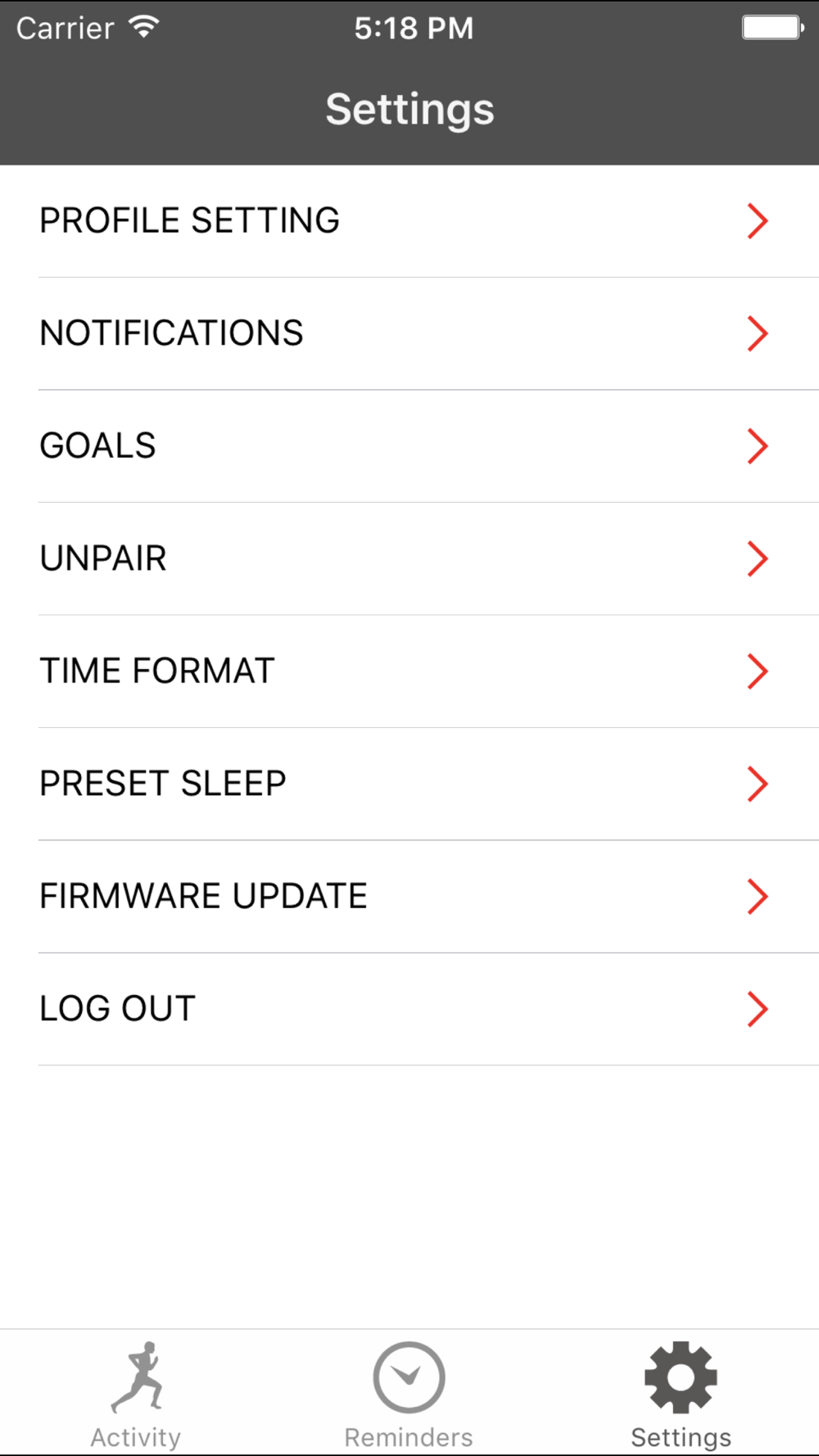Open Profile Setting
Screen dimensions: 819x1456
[409, 221]
